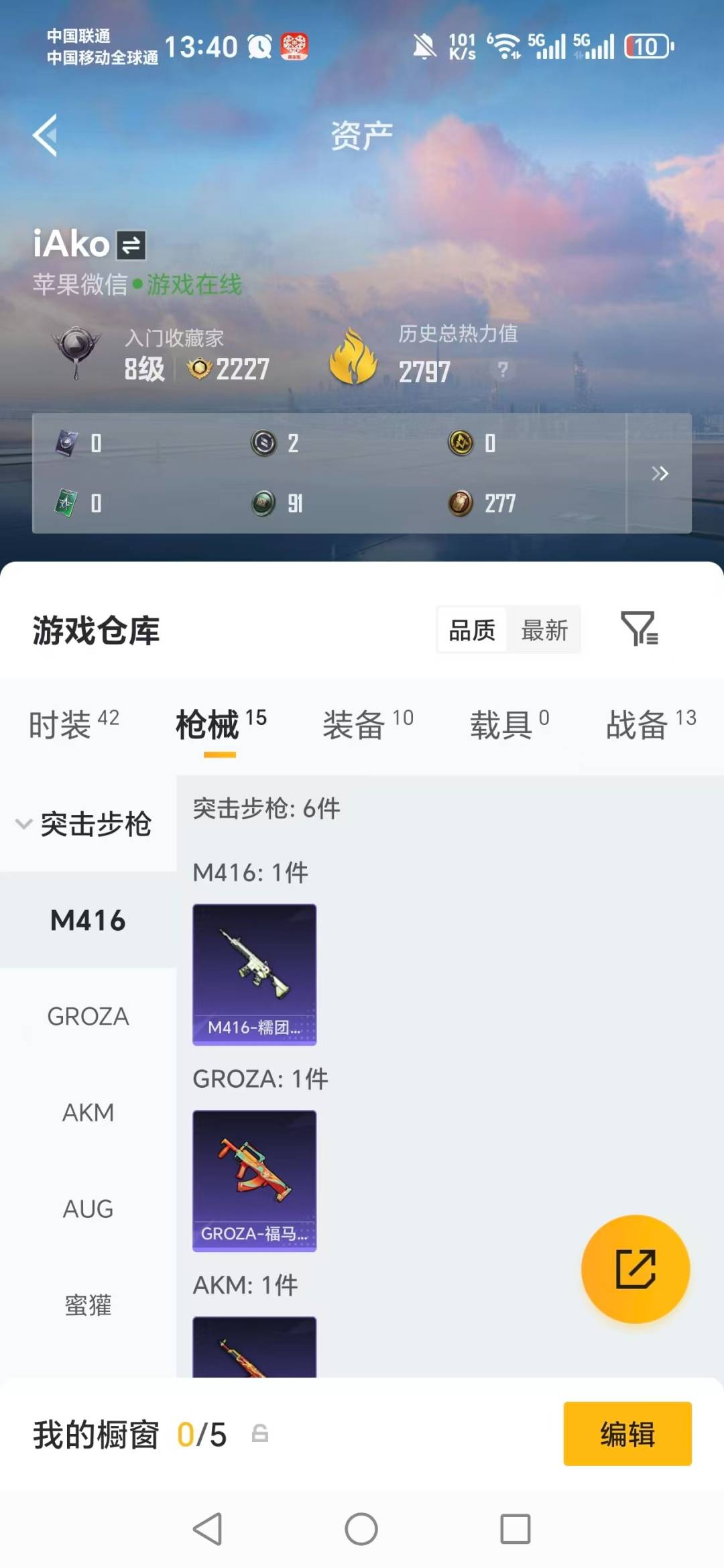The height and width of the screenshot is (1568, 724).
Task: Tap the bronze coin icon showing 277
Action: 460,503
